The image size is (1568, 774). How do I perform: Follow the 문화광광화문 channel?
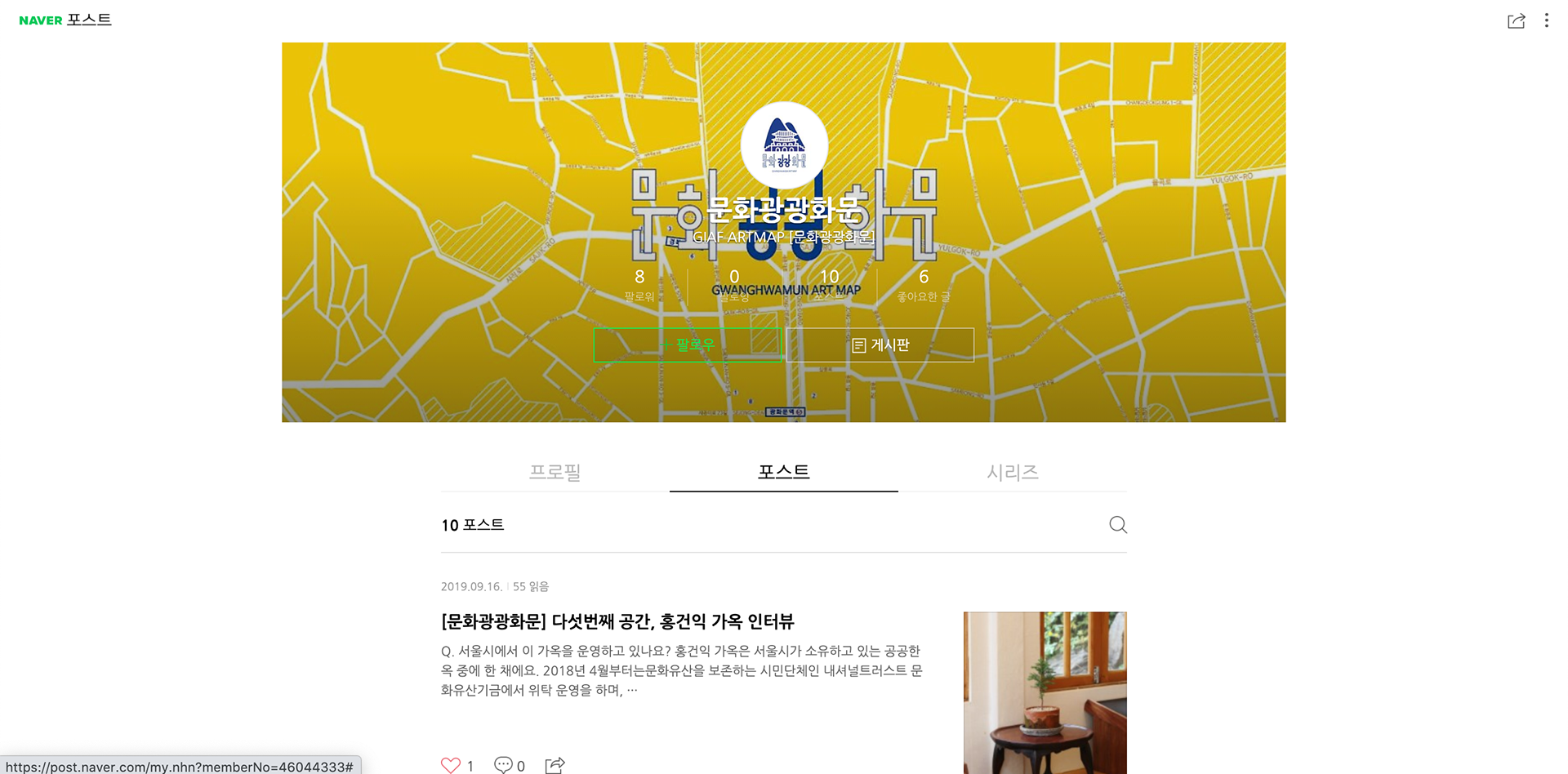[688, 345]
